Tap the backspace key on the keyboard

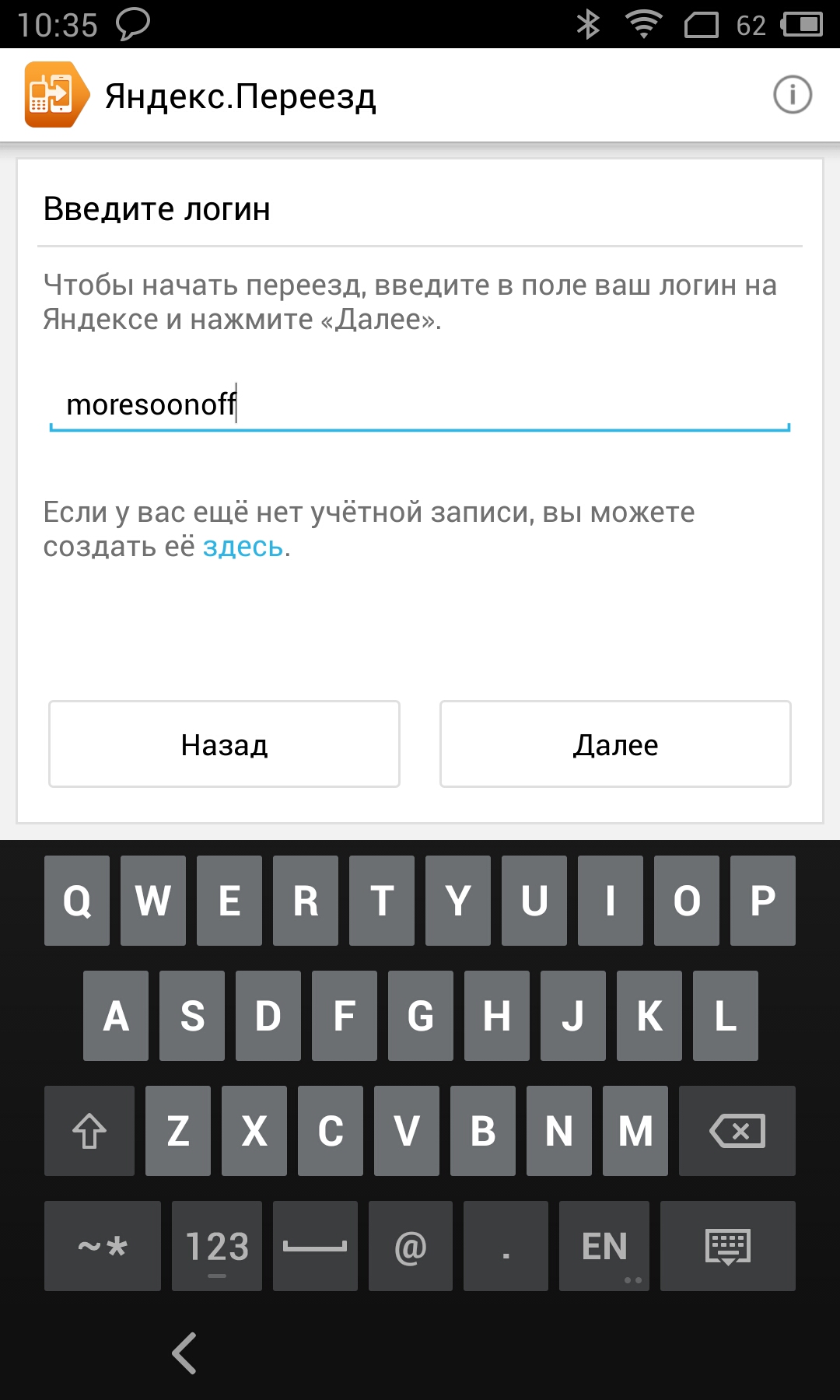point(737,1130)
